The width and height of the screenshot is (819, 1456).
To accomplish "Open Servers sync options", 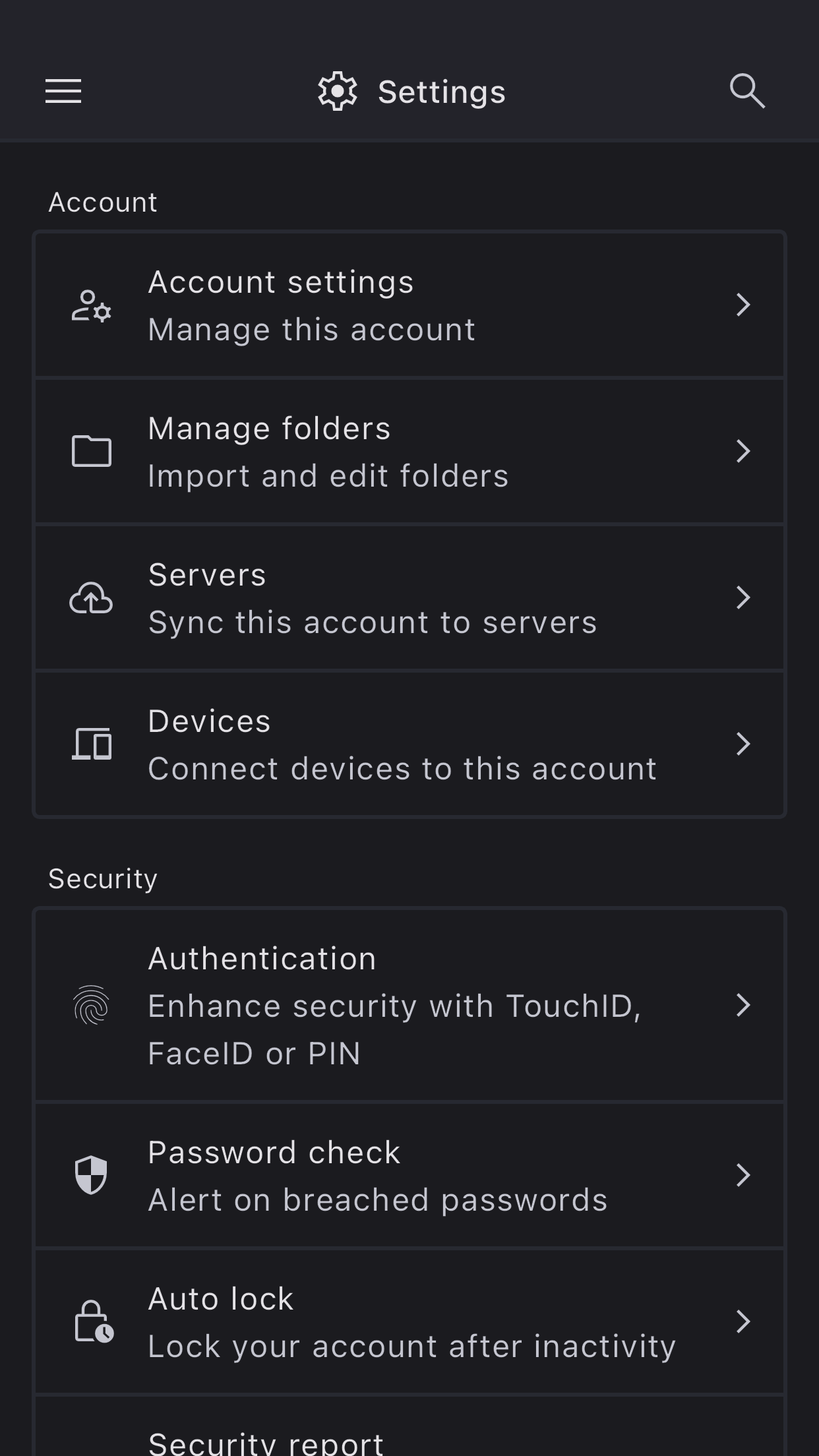I will click(x=409, y=598).
